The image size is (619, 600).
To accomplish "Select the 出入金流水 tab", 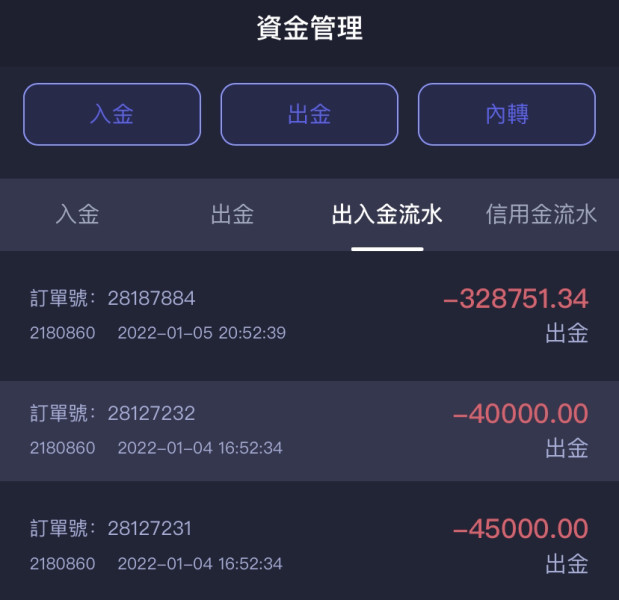I will click(x=387, y=214).
